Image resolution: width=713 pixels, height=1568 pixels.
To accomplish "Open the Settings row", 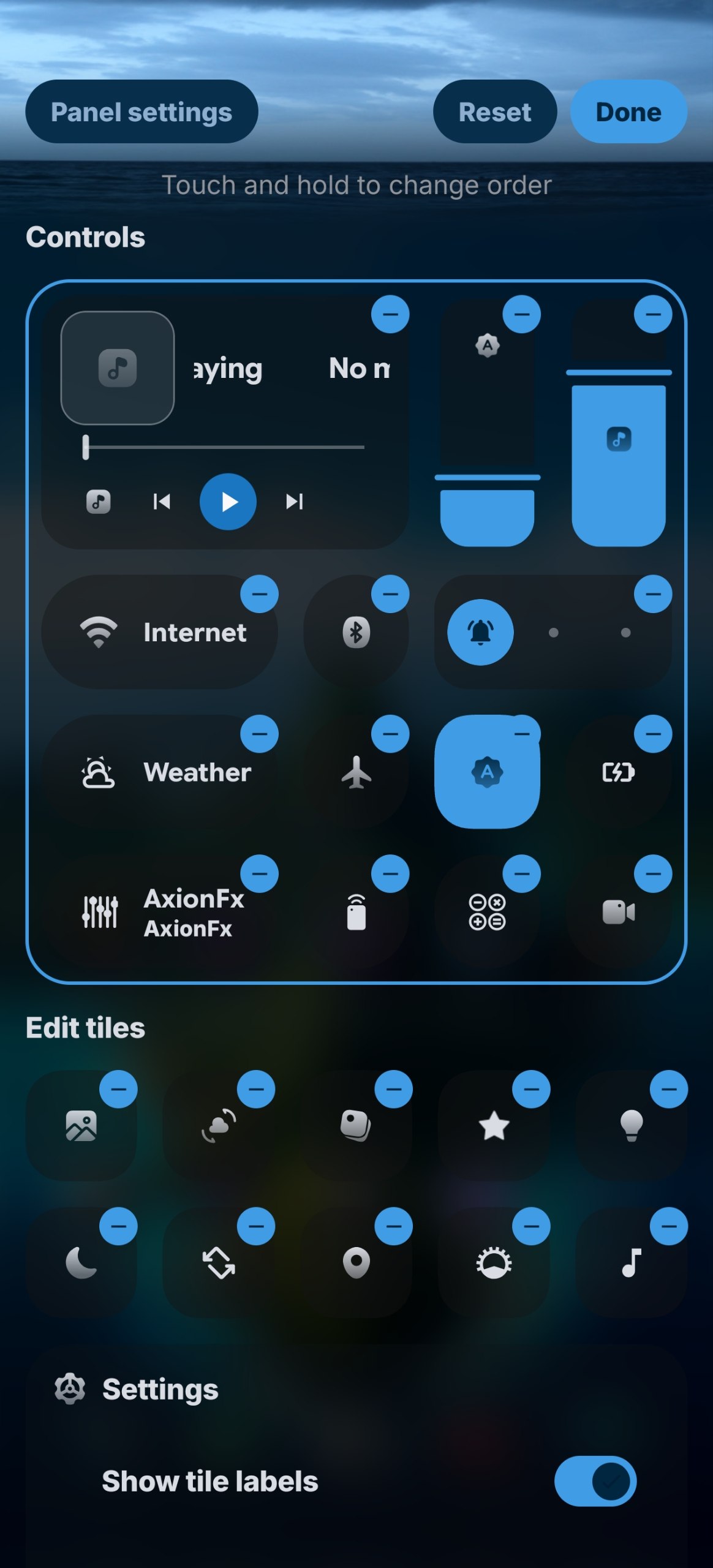I will coord(356,1389).
